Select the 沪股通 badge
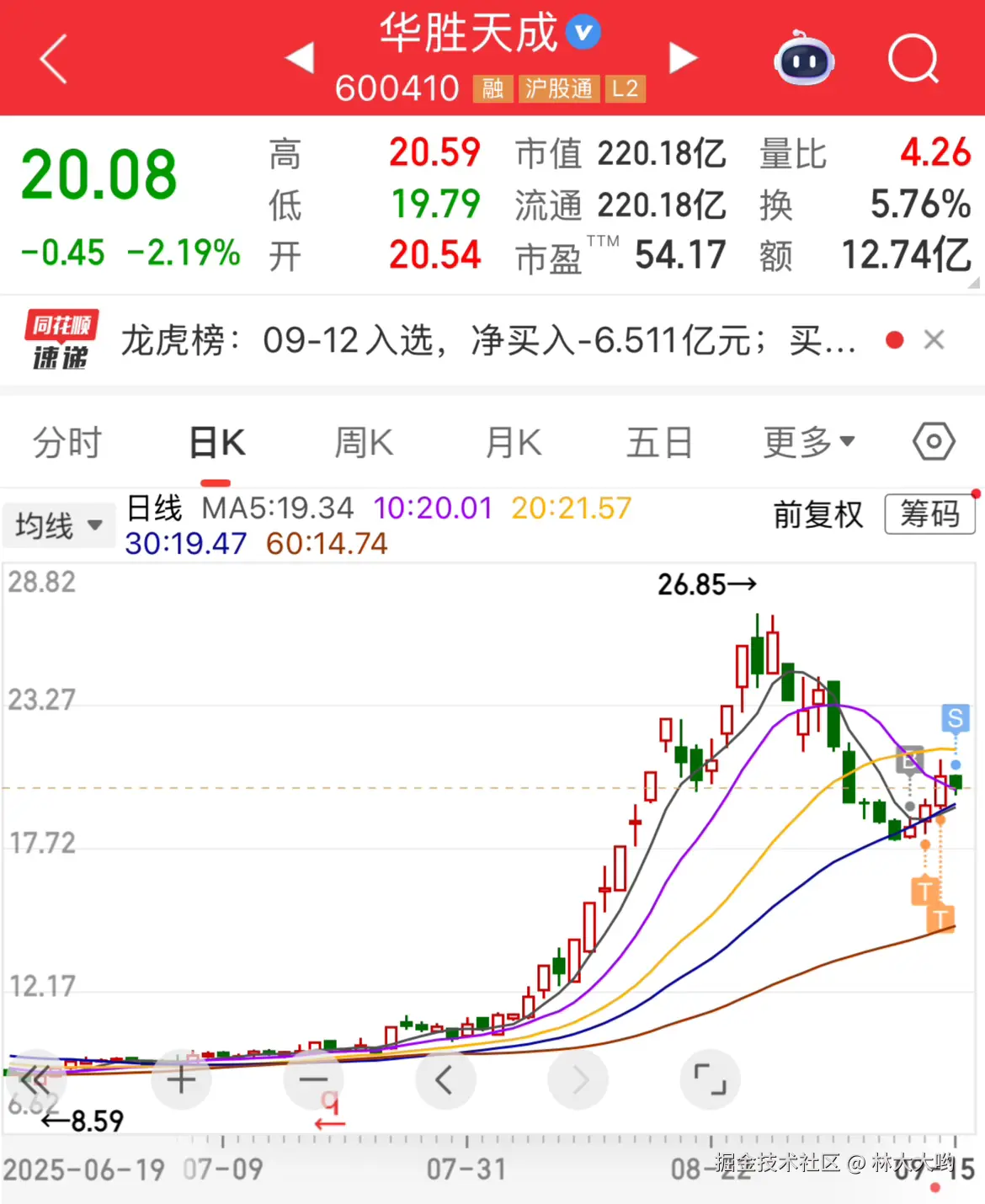 (557, 88)
